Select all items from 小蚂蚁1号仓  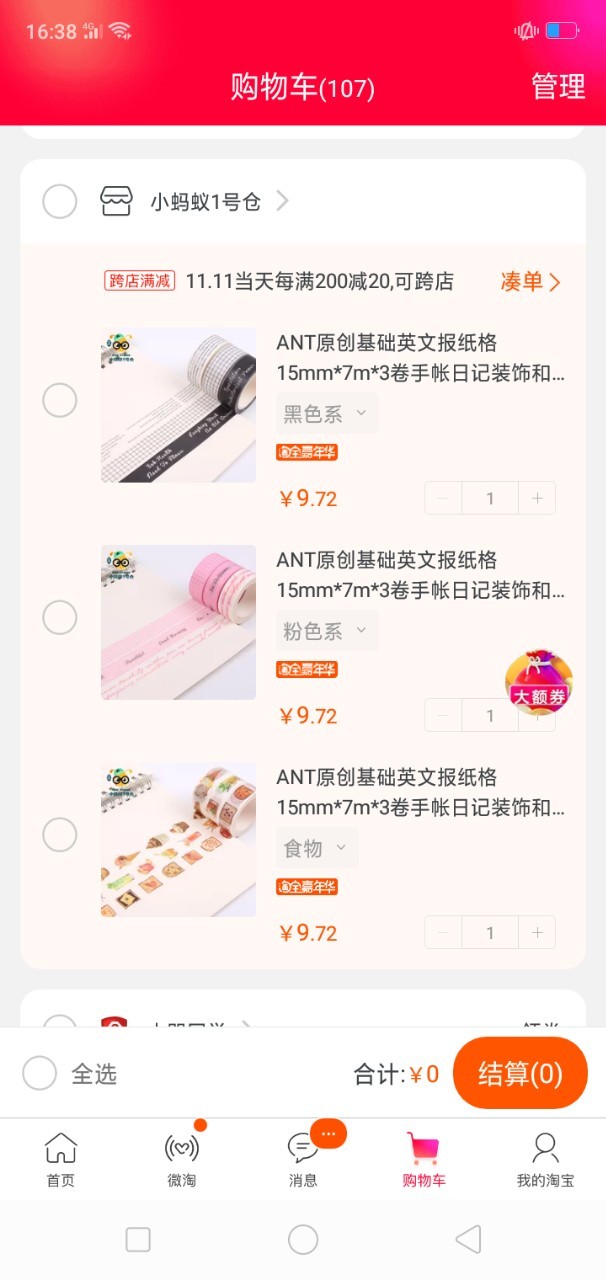tap(60, 201)
